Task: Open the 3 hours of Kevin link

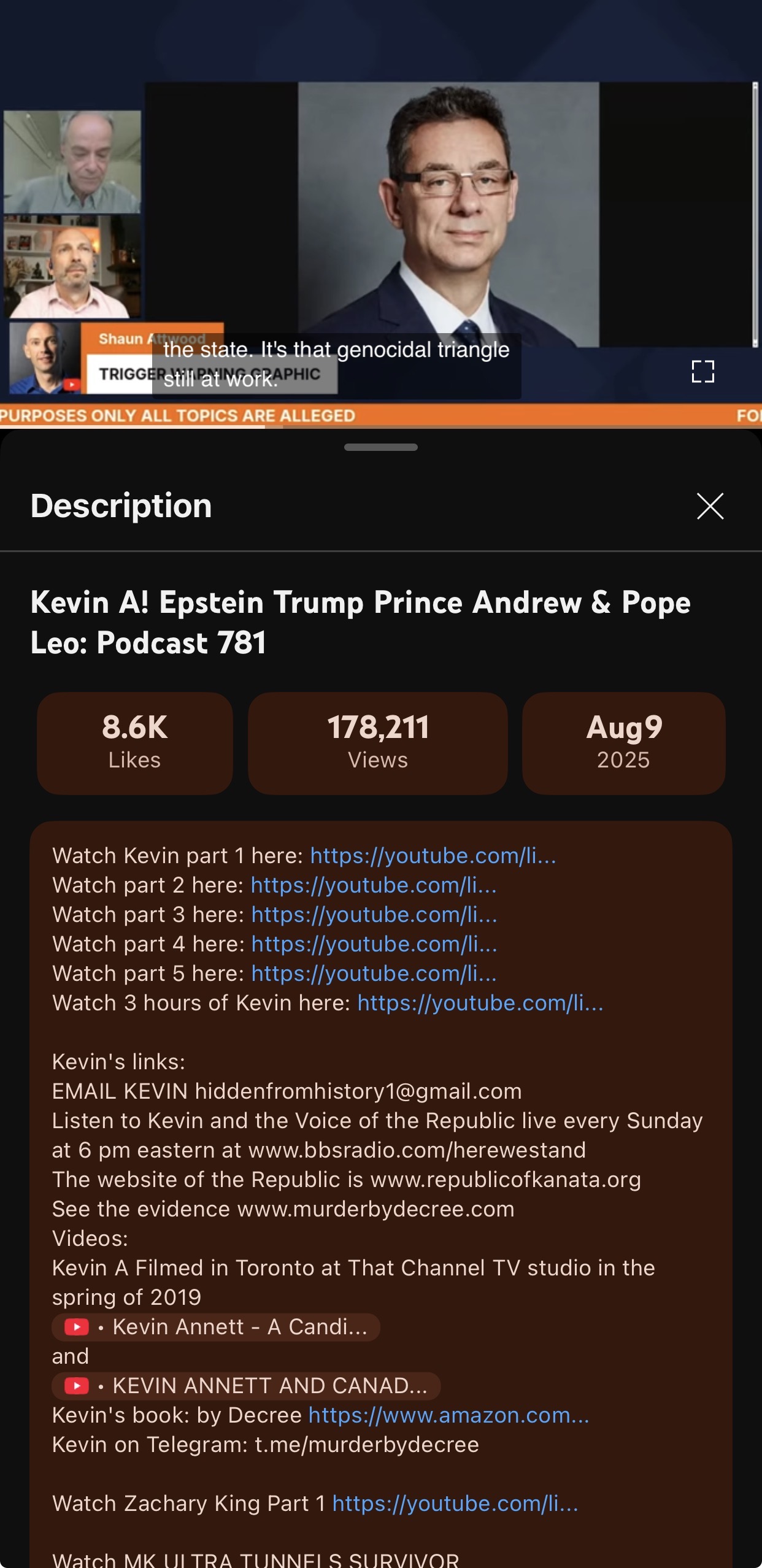Action: 480,1003
